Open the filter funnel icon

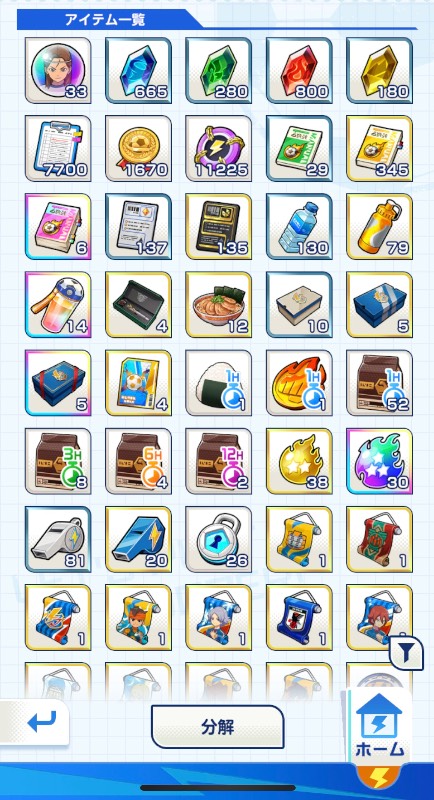pyautogui.click(x=406, y=653)
